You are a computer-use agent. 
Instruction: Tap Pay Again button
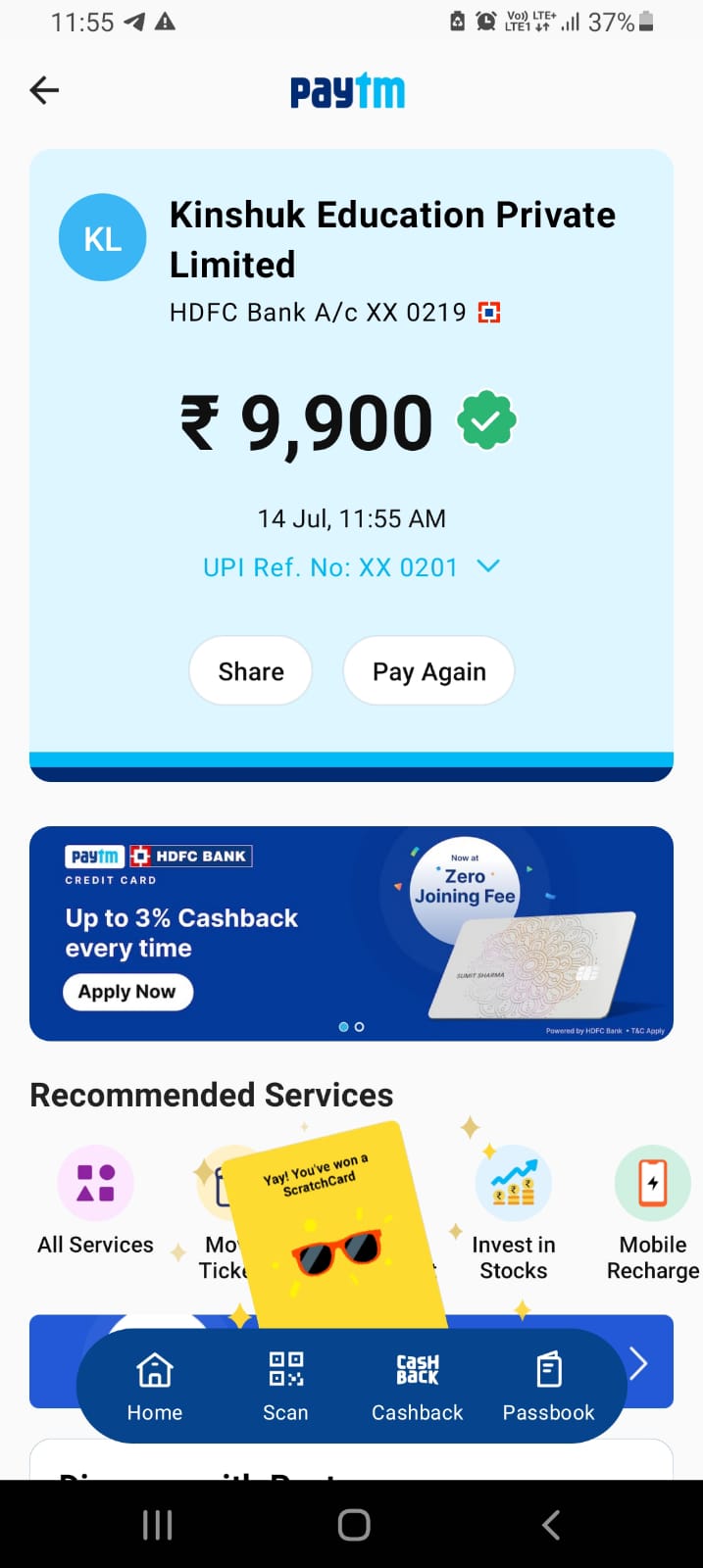tap(428, 671)
